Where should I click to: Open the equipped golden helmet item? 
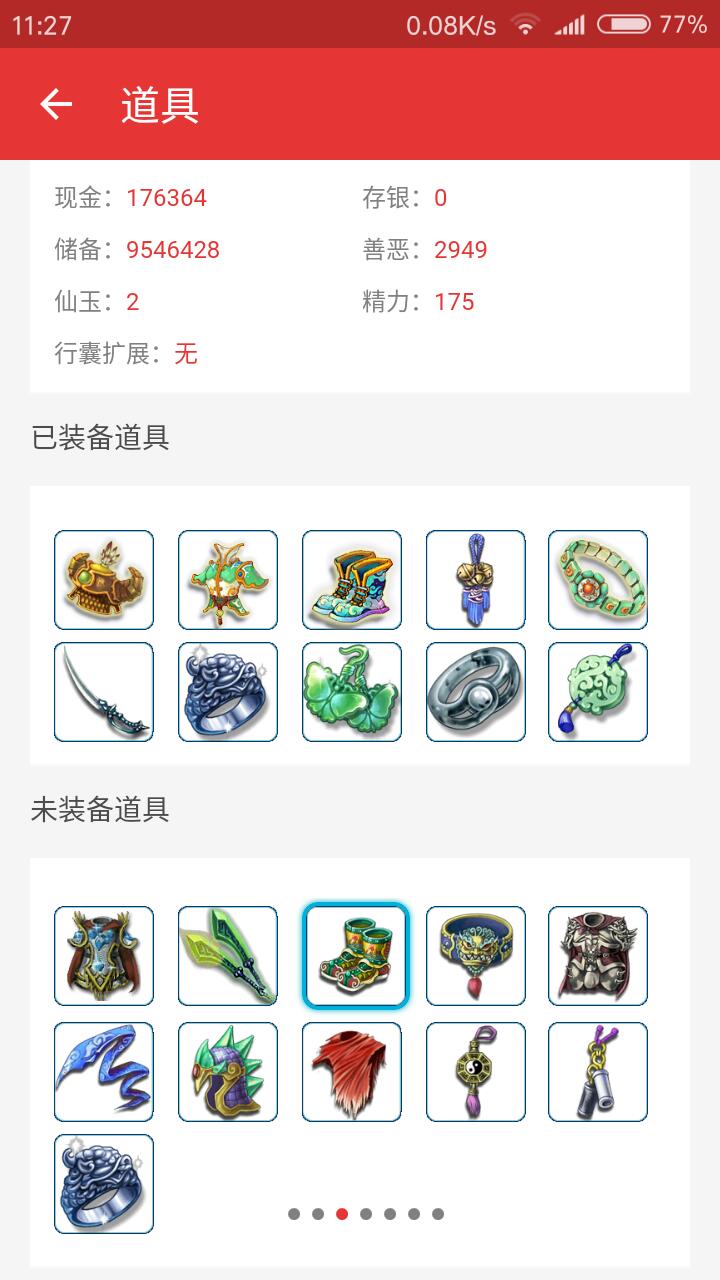(104, 580)
